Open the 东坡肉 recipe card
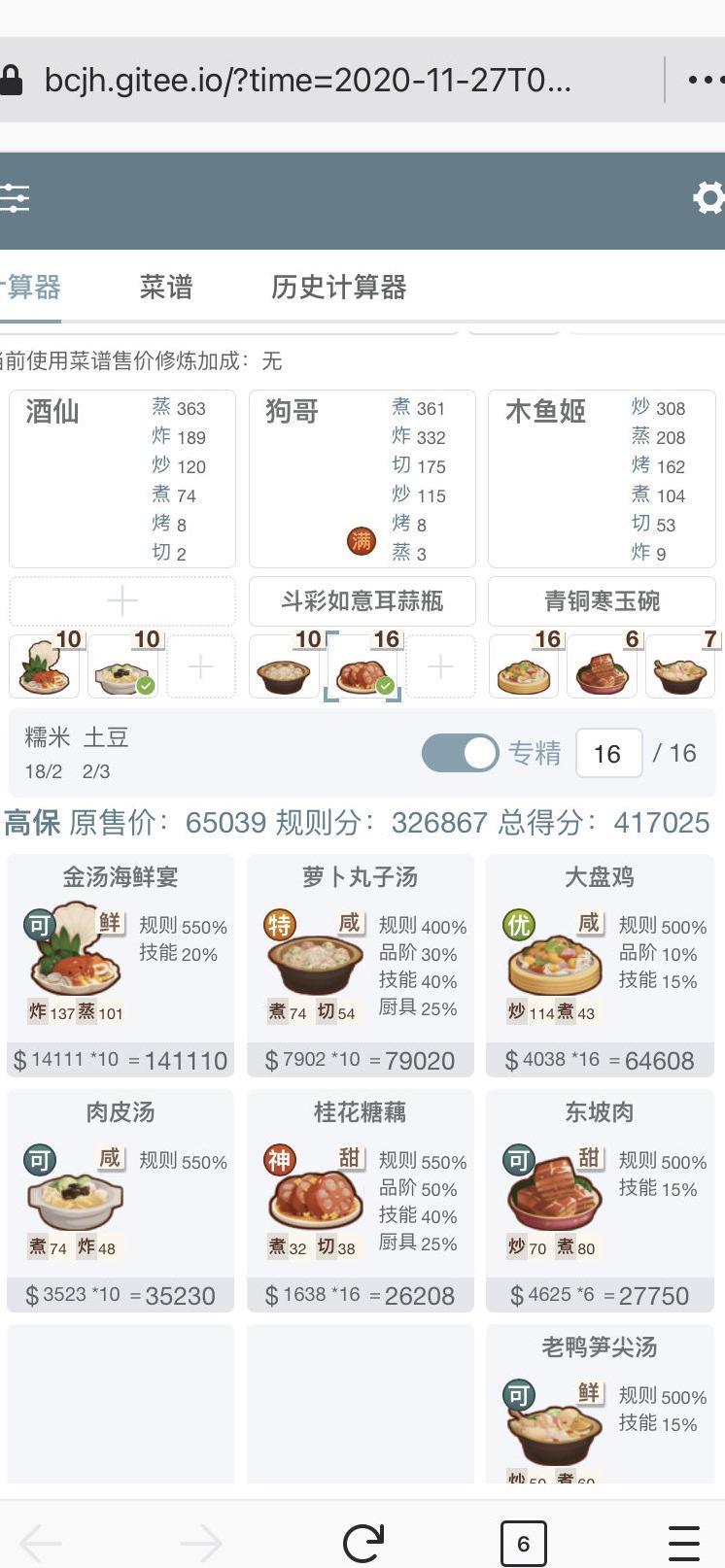 pos(600,1199)
